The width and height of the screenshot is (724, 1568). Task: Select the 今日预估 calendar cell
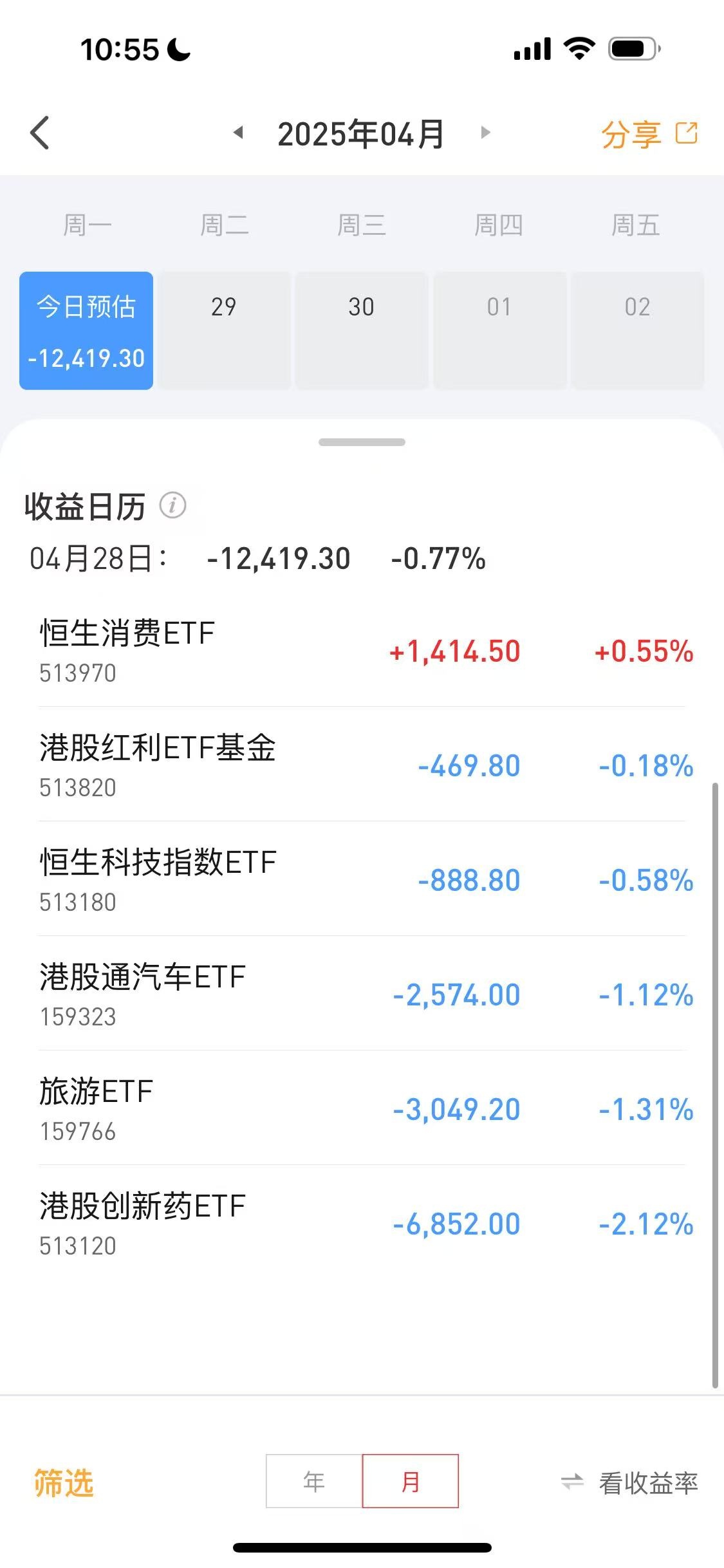[x=86, y=331]
